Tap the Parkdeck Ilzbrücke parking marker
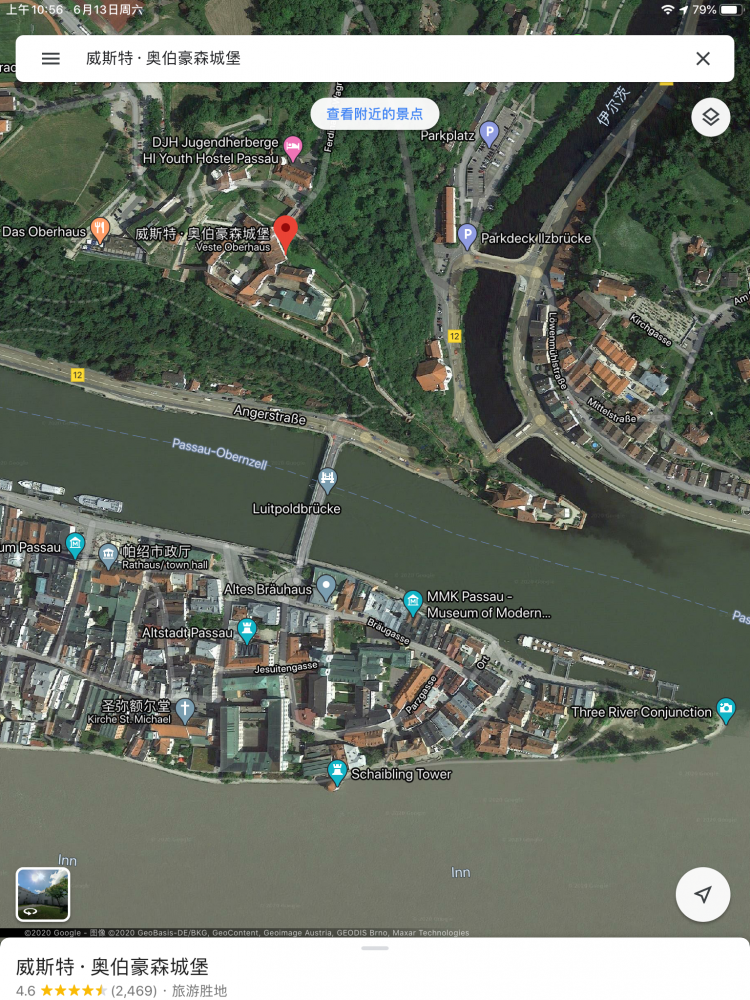Screen dimensions: 750x1000 467,237
